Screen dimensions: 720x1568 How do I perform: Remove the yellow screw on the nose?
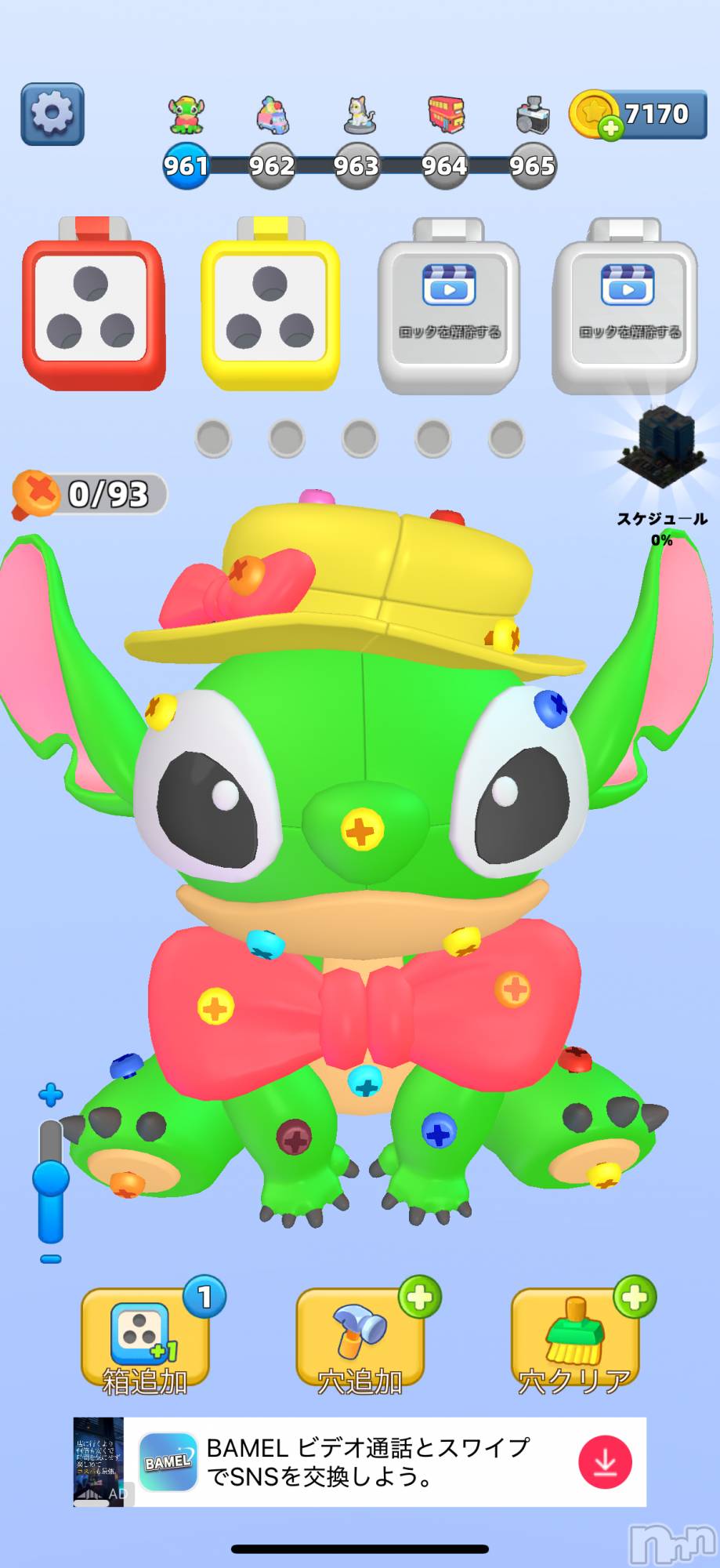[x=362, y=830]
